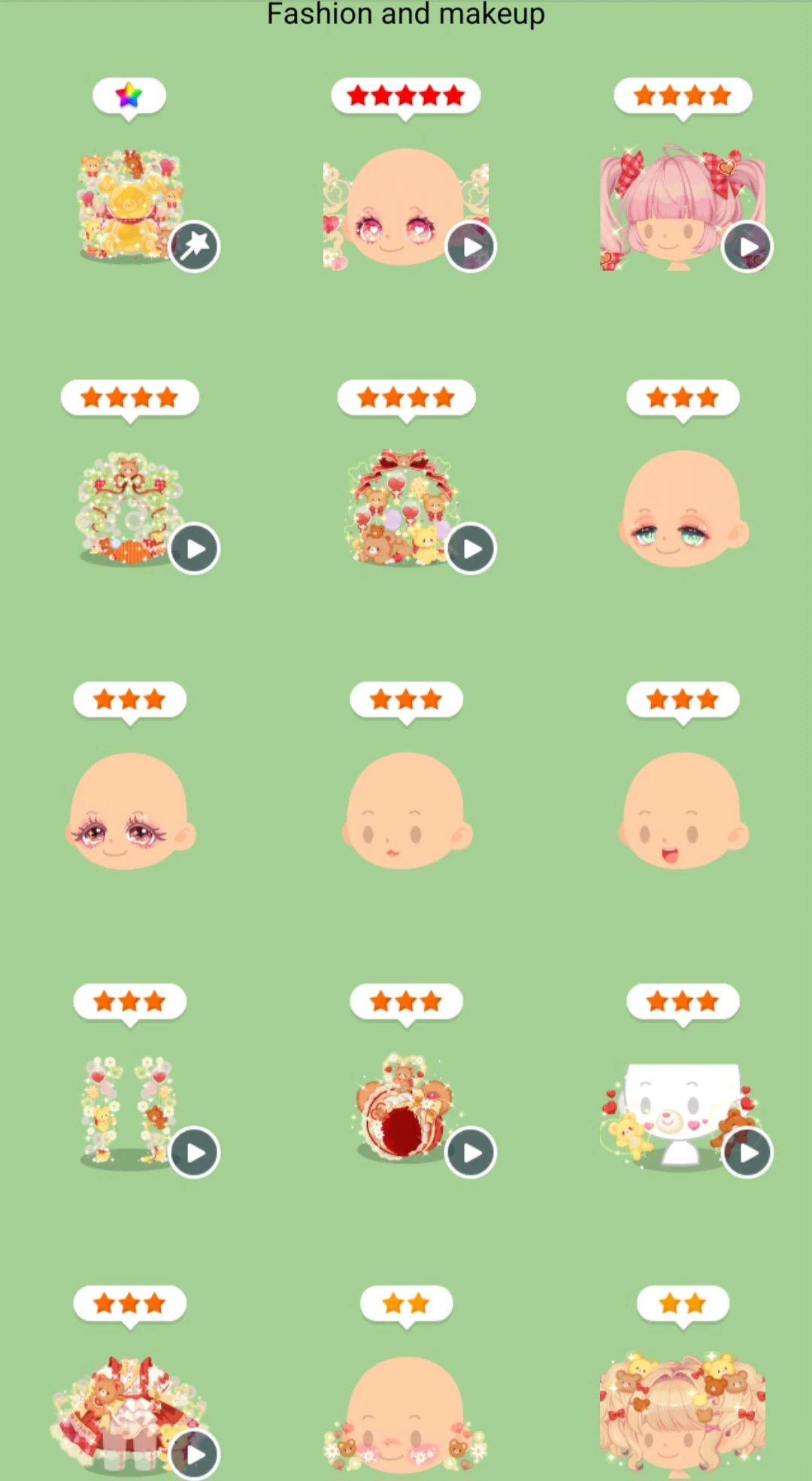Screen dimensions: 812x1481
Task: Play the flower arch animation
Action: click(x=193, y=1152)
